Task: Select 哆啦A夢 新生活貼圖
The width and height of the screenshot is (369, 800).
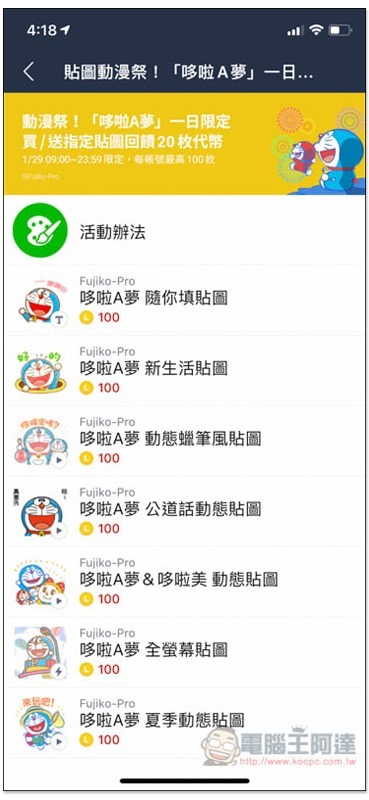Action: point(184,371)
